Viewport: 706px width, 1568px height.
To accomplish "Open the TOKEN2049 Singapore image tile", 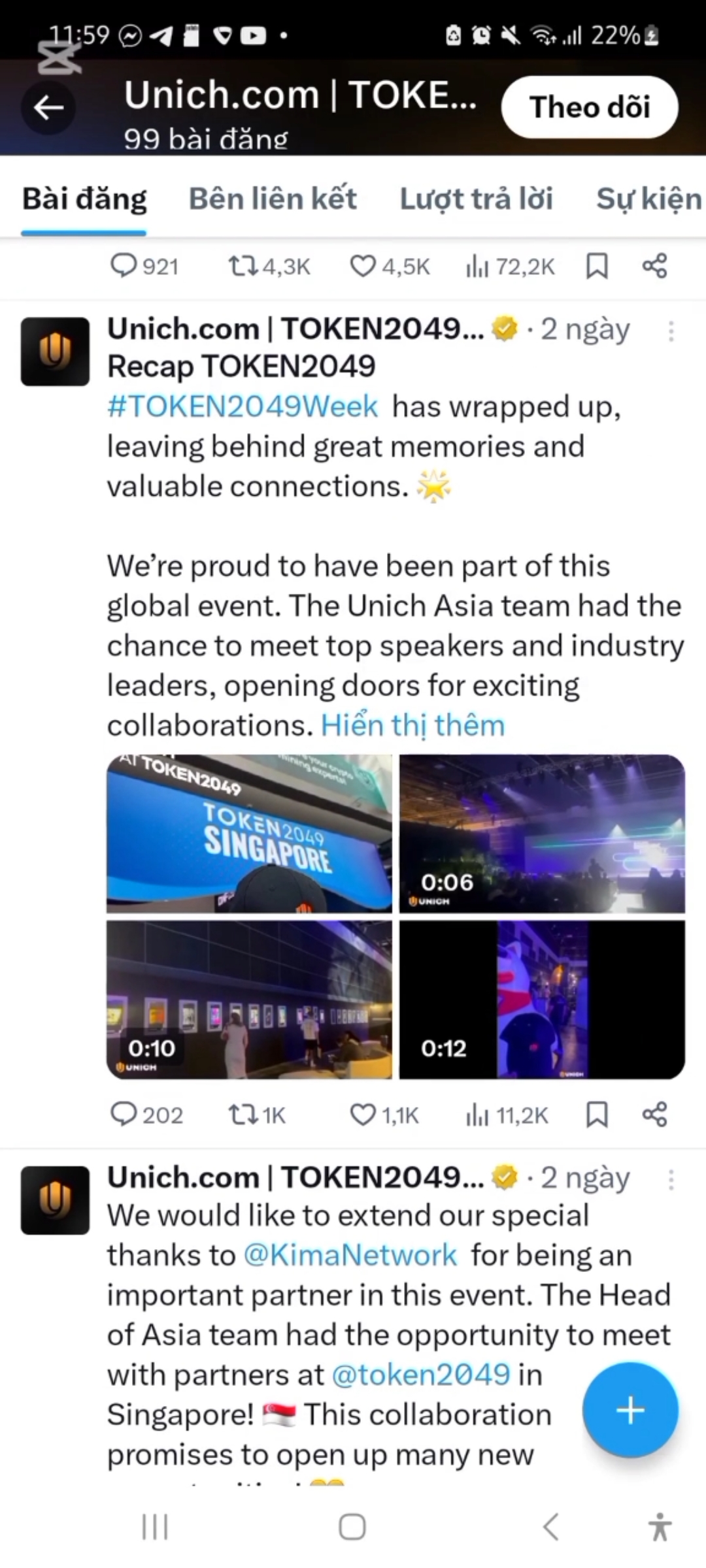I will tap(249, 834).
